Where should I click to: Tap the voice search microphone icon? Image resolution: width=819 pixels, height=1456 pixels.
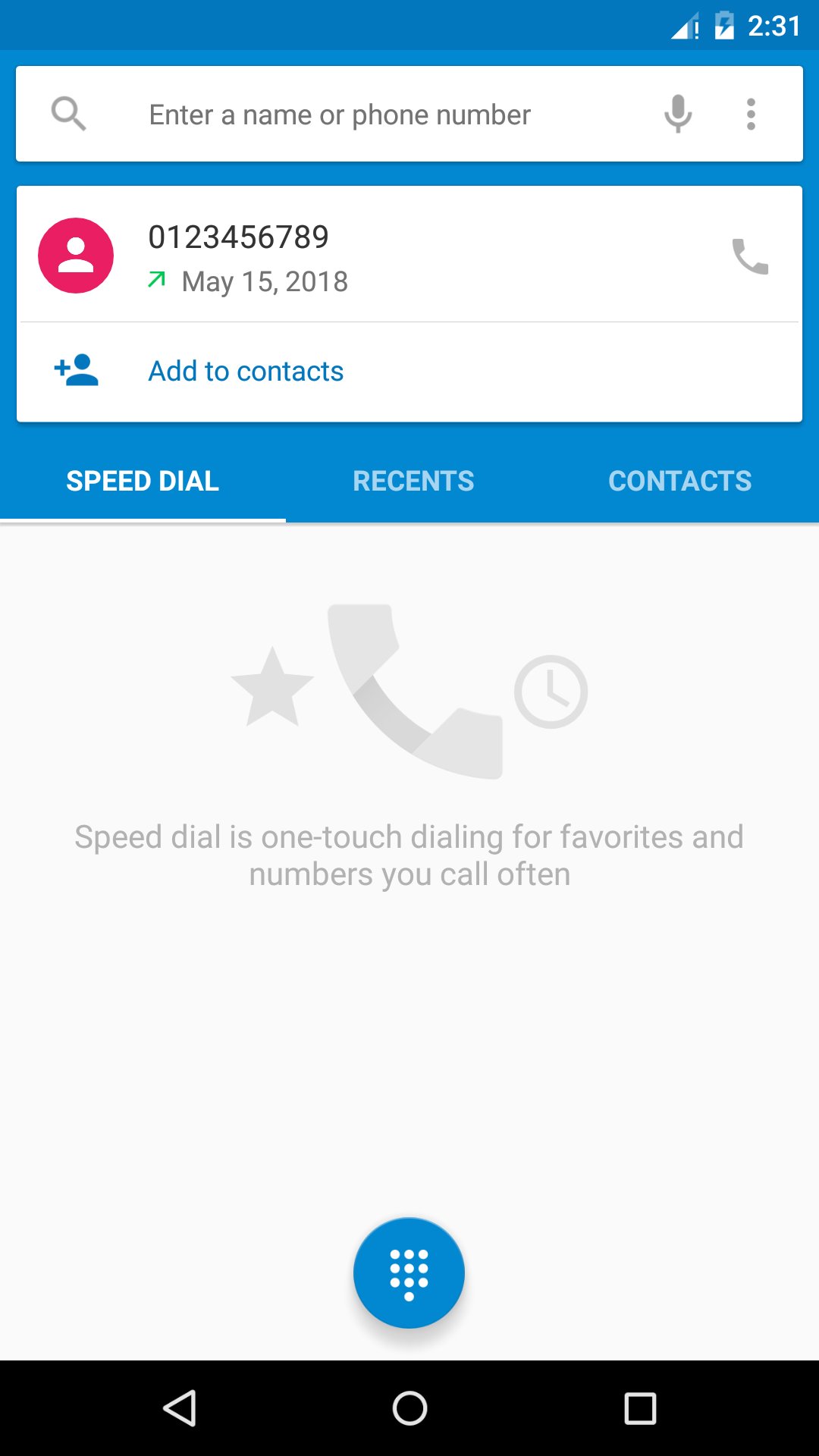(676, 114)
